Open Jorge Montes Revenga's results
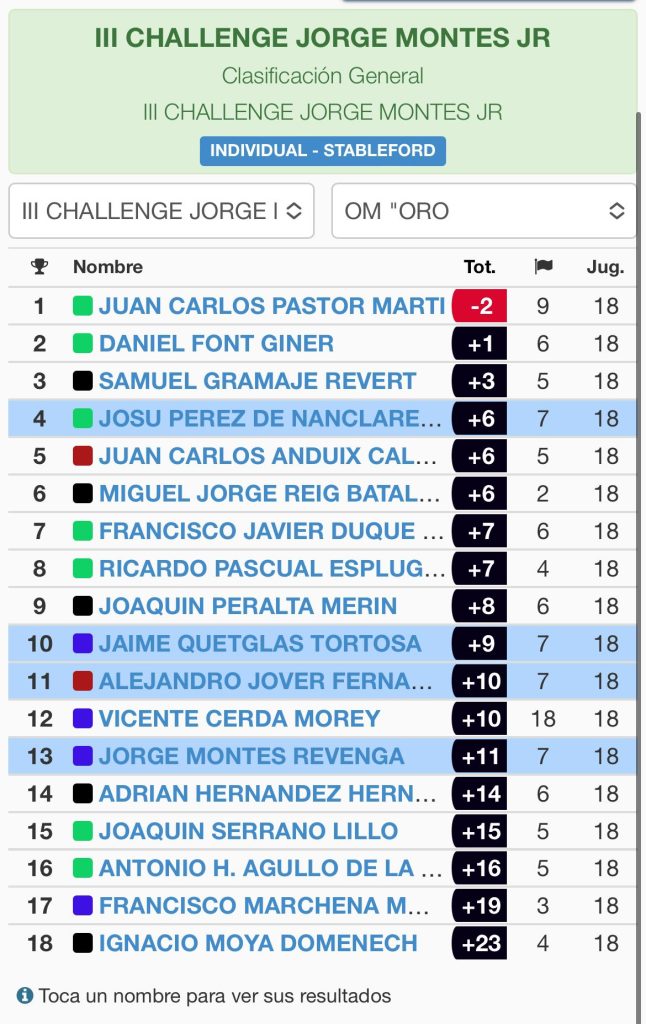646x1024 pixels. [x=251, y=756]
